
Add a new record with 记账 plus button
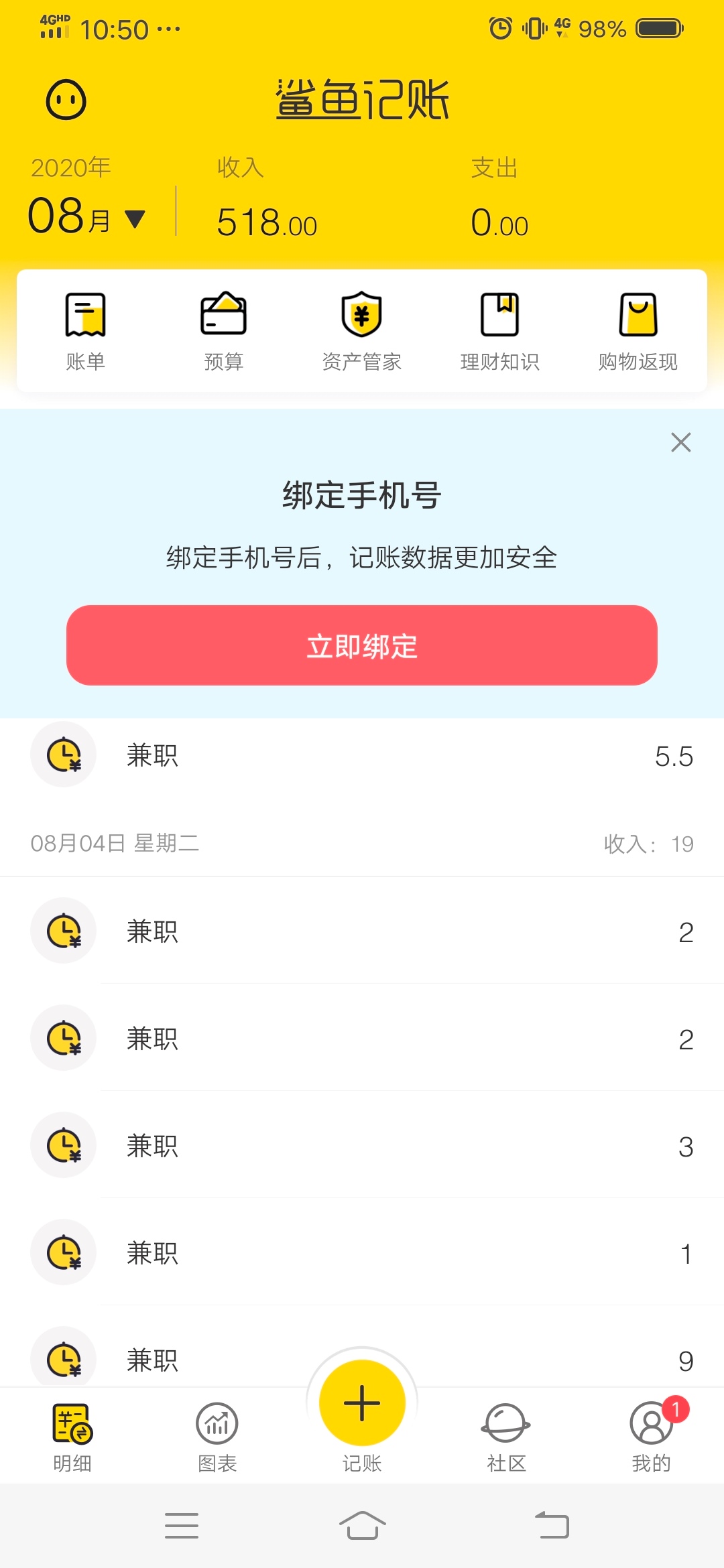(x=362, y=1402)
